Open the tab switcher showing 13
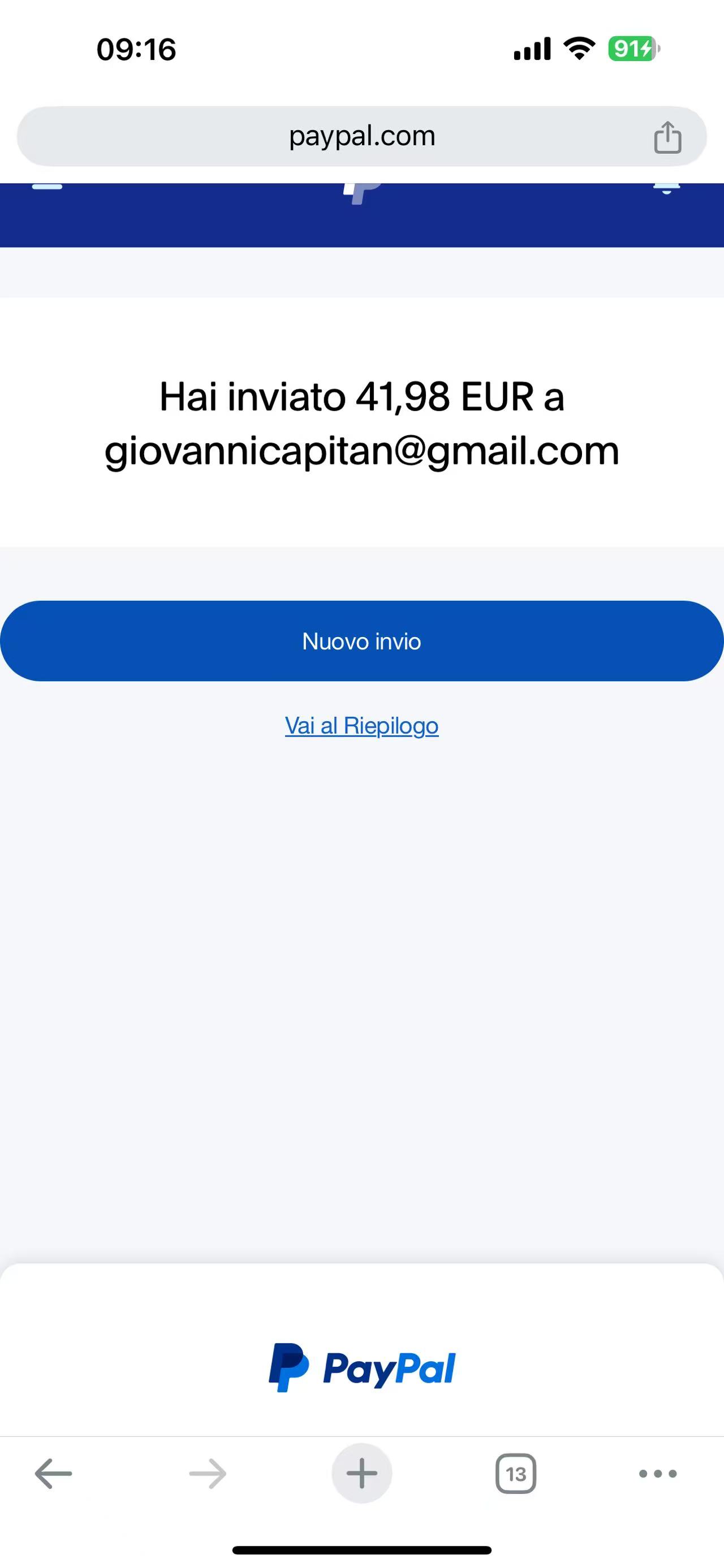This screenshot has height=1568, width=724. 516,1474
